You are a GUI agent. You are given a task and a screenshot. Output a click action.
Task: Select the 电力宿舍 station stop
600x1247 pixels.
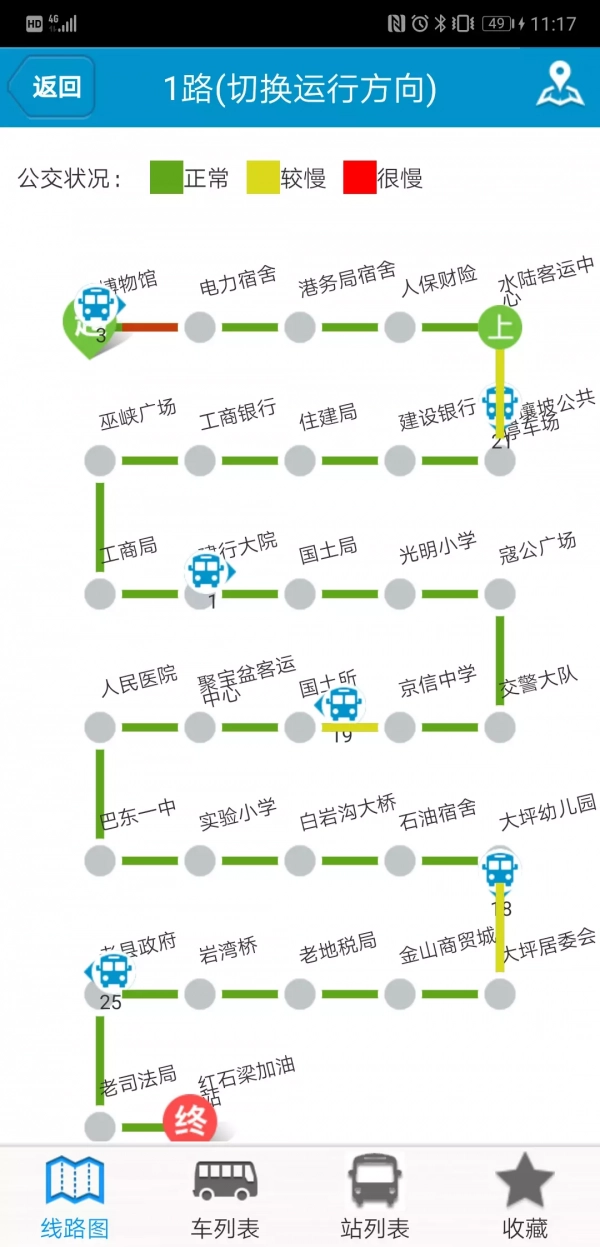click(200, 327)
